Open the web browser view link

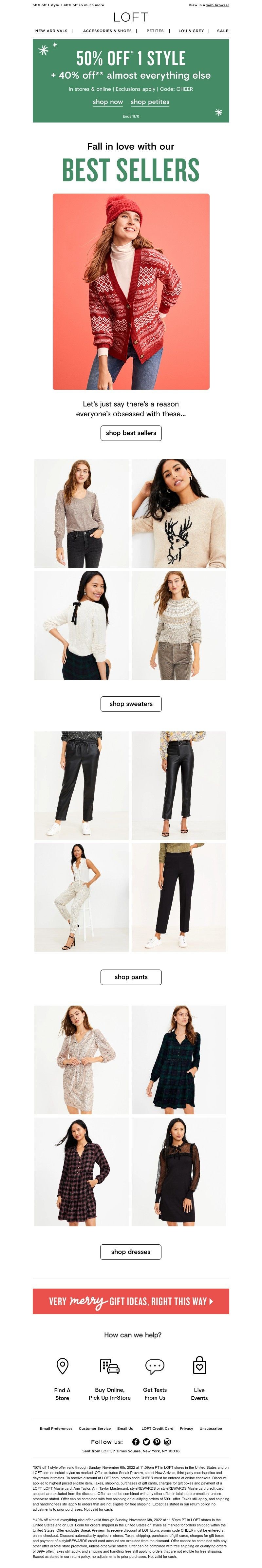[x=217, y=5]
